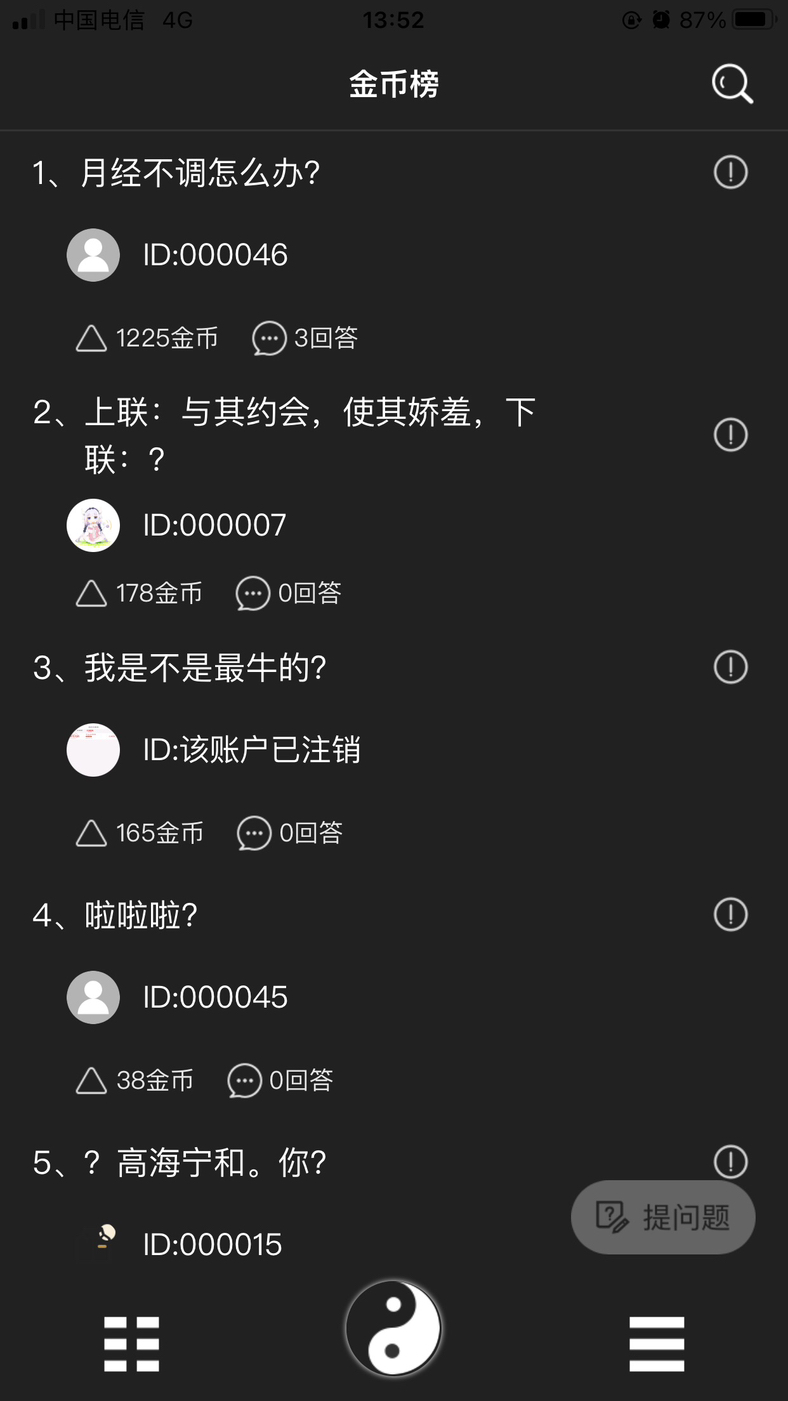
Task: Tap the report icon beside "啦啦啦?"
Action: (730, 914)
